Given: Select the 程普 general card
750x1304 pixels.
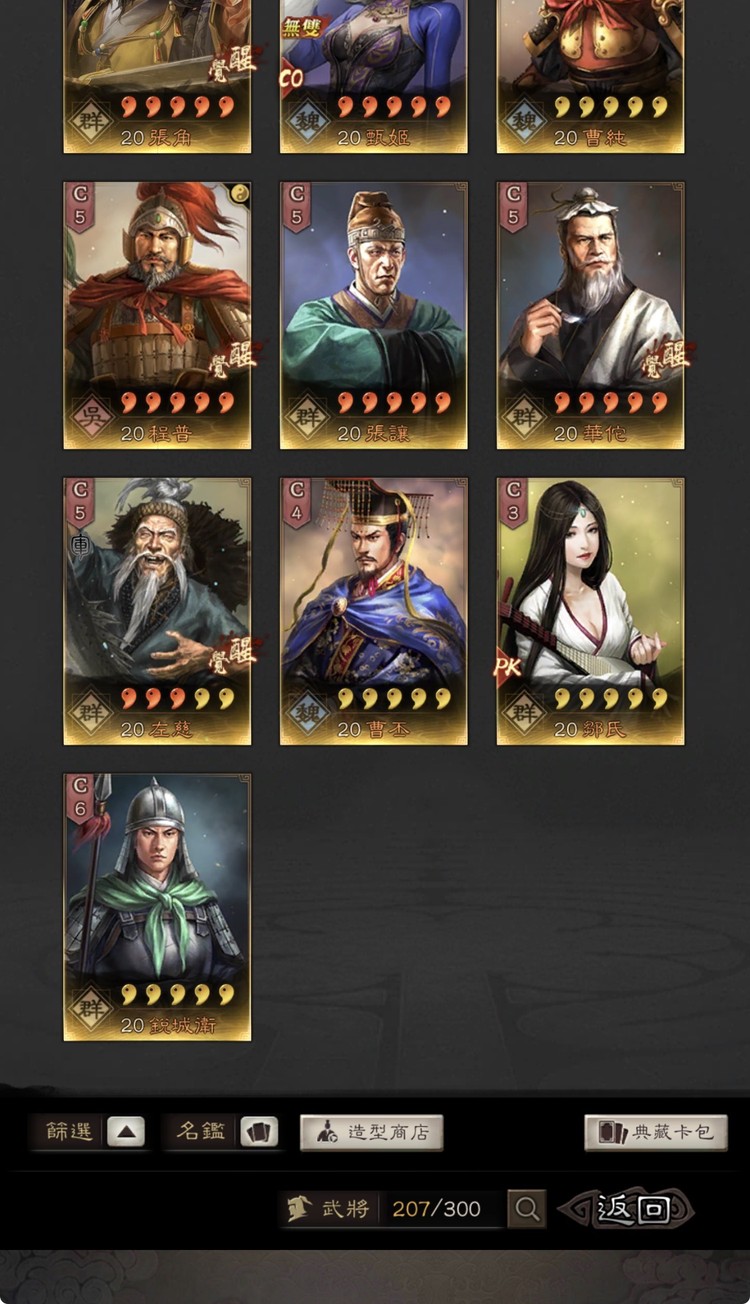Looking at the screenshot, I should [157, 315].
